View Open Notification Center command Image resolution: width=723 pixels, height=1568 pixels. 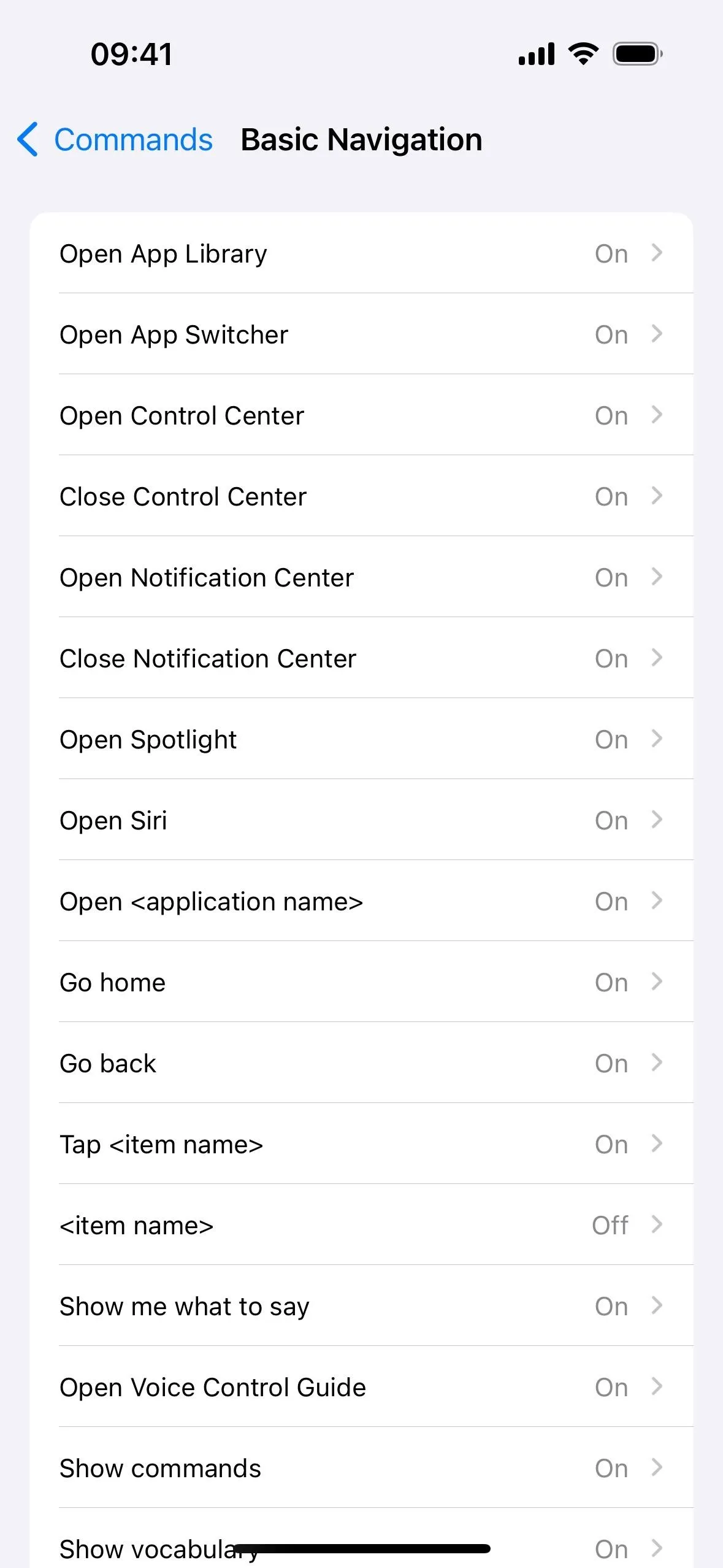pyautogui.click(x=361, y=577)
